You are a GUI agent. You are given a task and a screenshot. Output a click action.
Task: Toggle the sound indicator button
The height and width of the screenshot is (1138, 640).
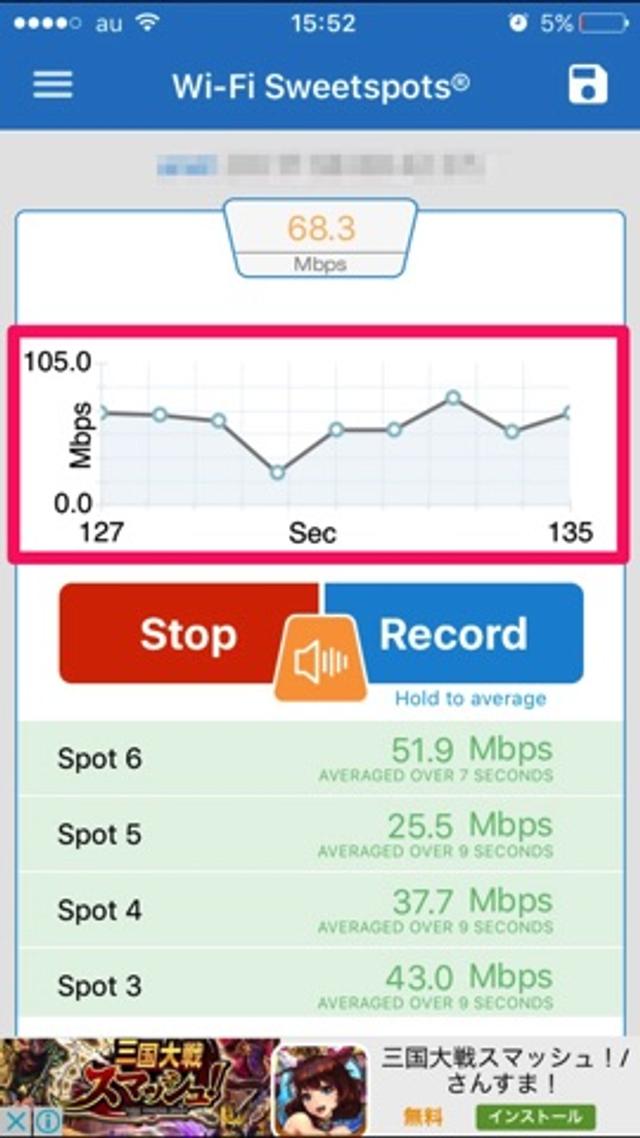tap(322, 660)
